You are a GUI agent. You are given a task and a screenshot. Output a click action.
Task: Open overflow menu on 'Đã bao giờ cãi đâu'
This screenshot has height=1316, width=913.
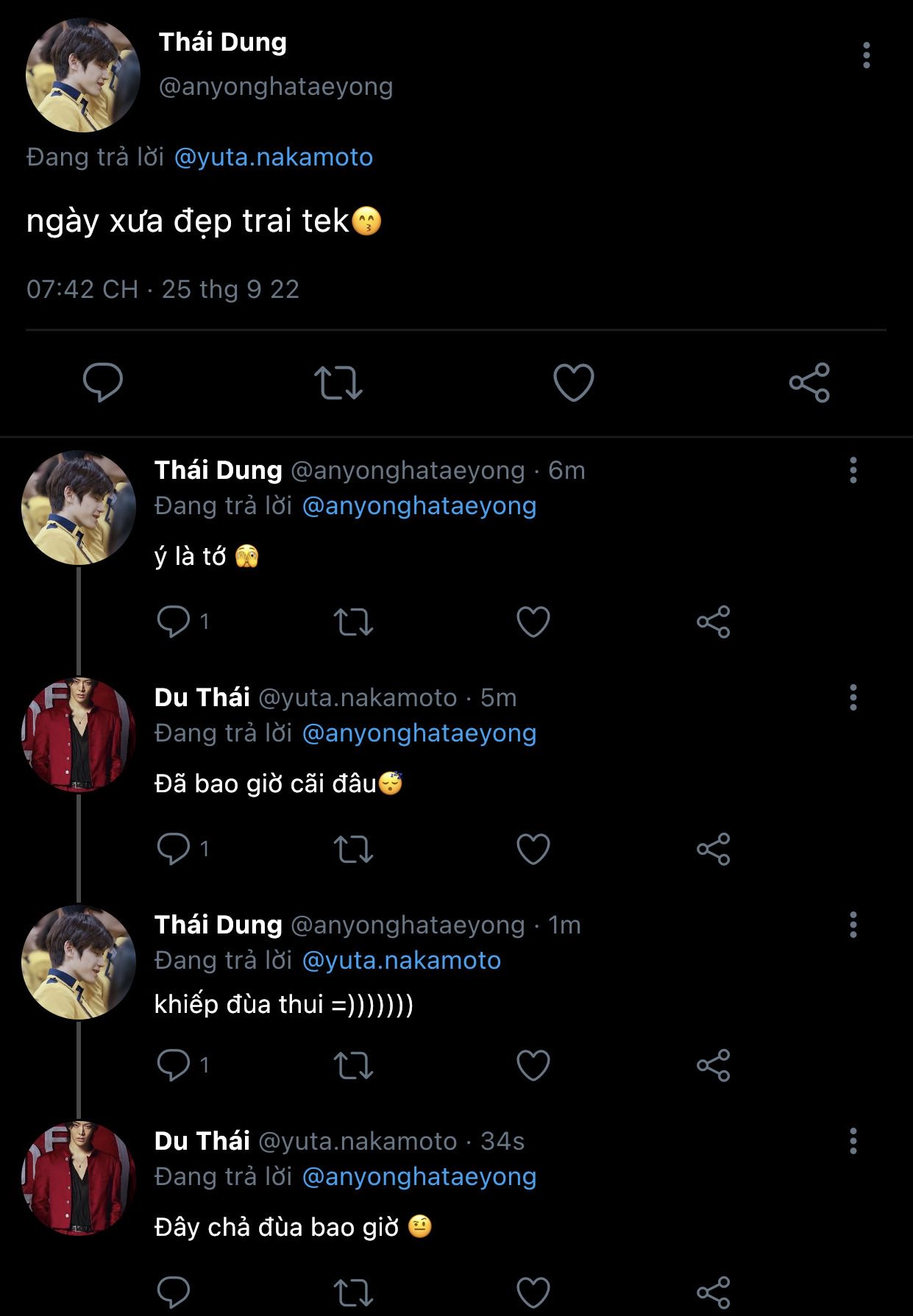pos(853,697)
